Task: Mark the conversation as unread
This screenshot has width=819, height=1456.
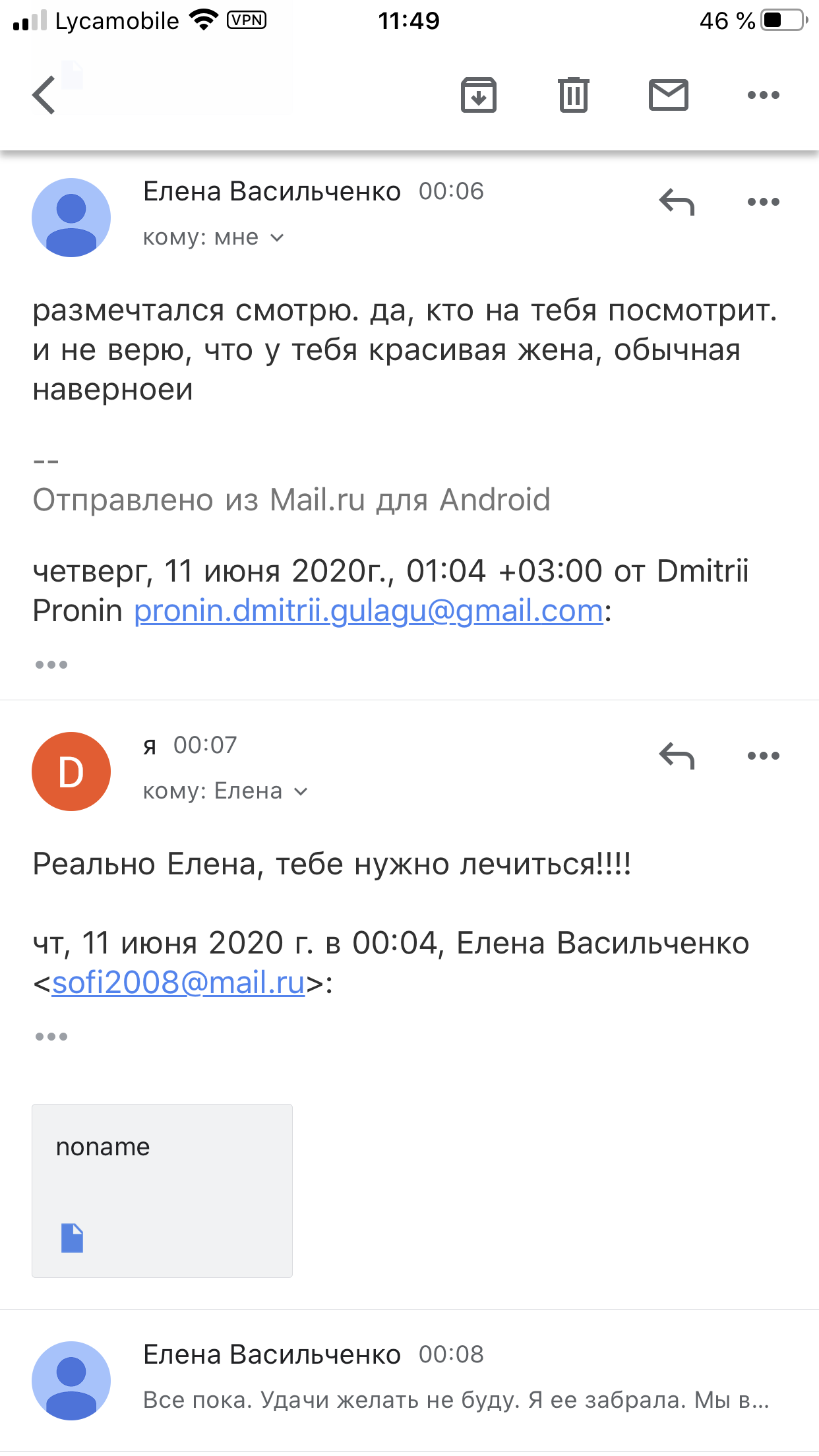Action: [x=668, y=95]
